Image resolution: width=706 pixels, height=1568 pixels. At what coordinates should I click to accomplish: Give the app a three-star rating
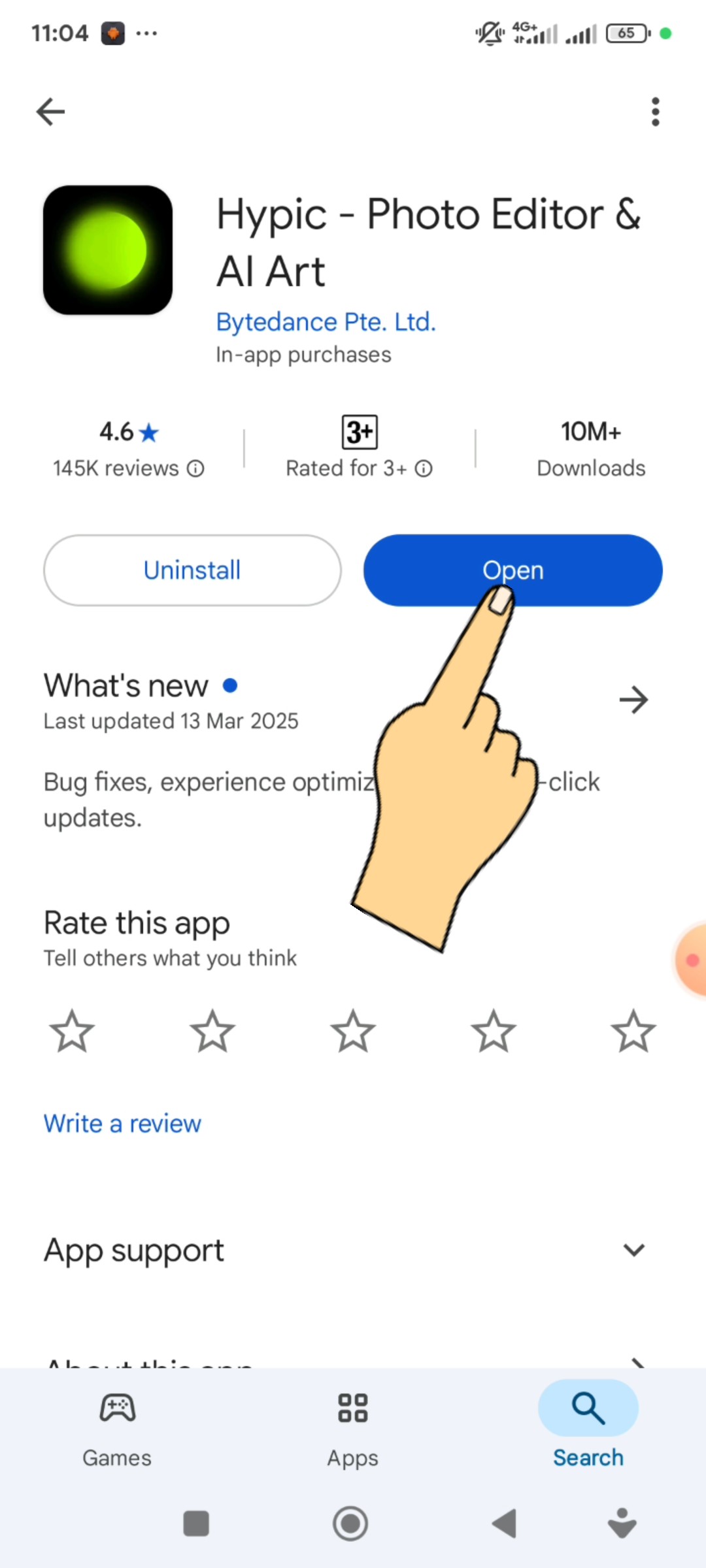tap(353, 1032)
